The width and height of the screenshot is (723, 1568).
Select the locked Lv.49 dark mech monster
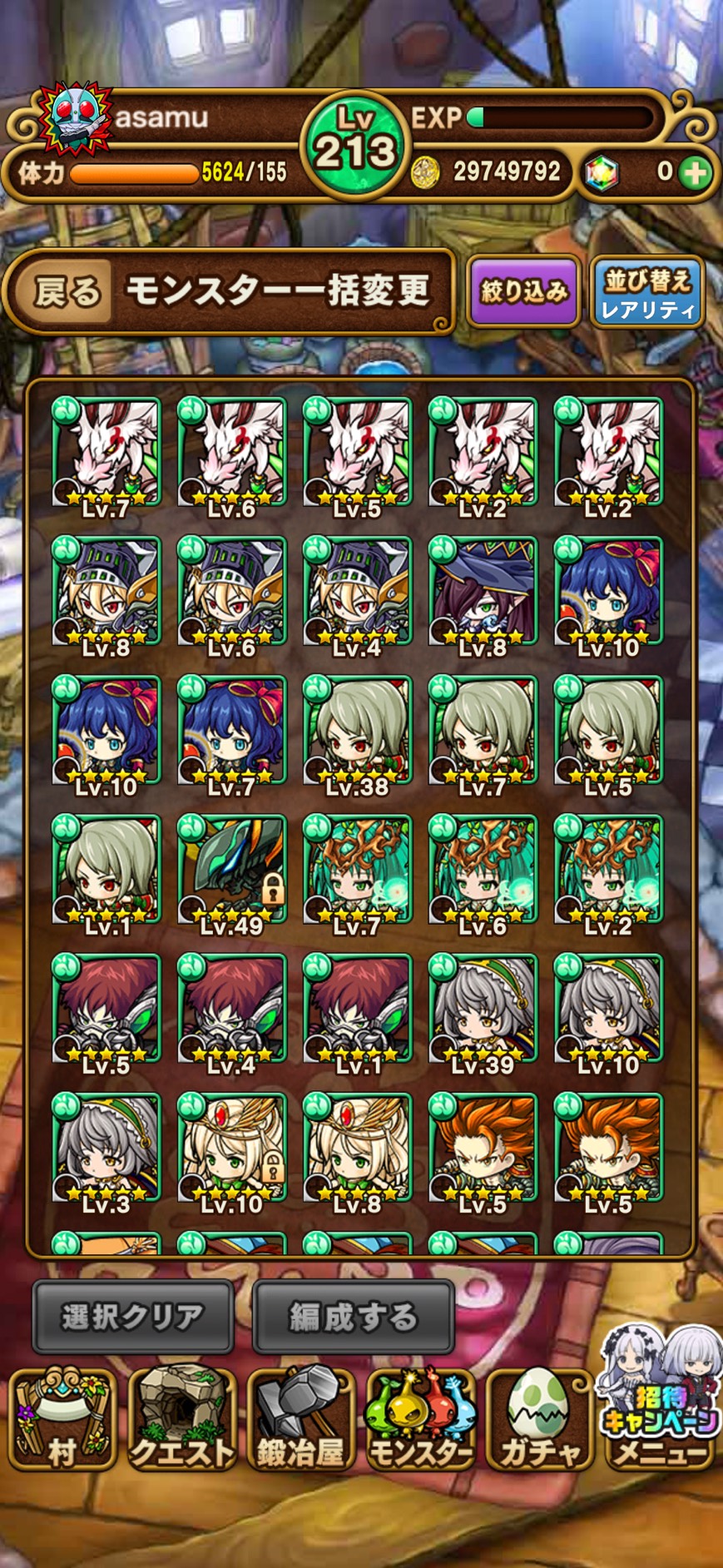pos(232,870)
